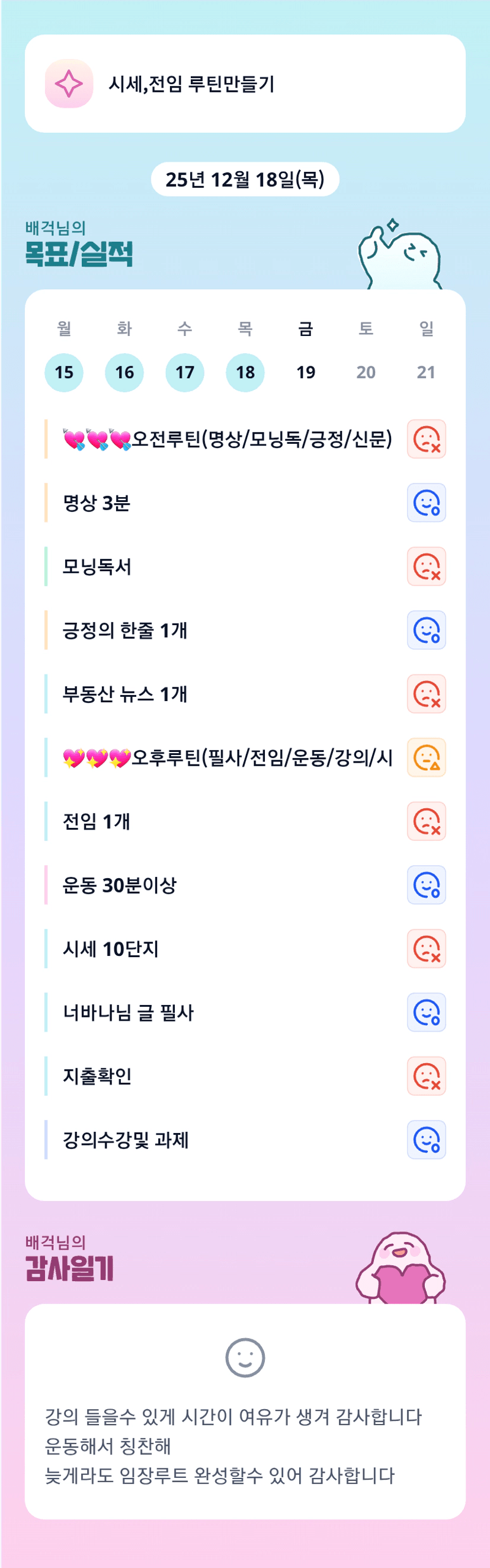Tap the status face for 명상 3분

click(x=426, y=503)
